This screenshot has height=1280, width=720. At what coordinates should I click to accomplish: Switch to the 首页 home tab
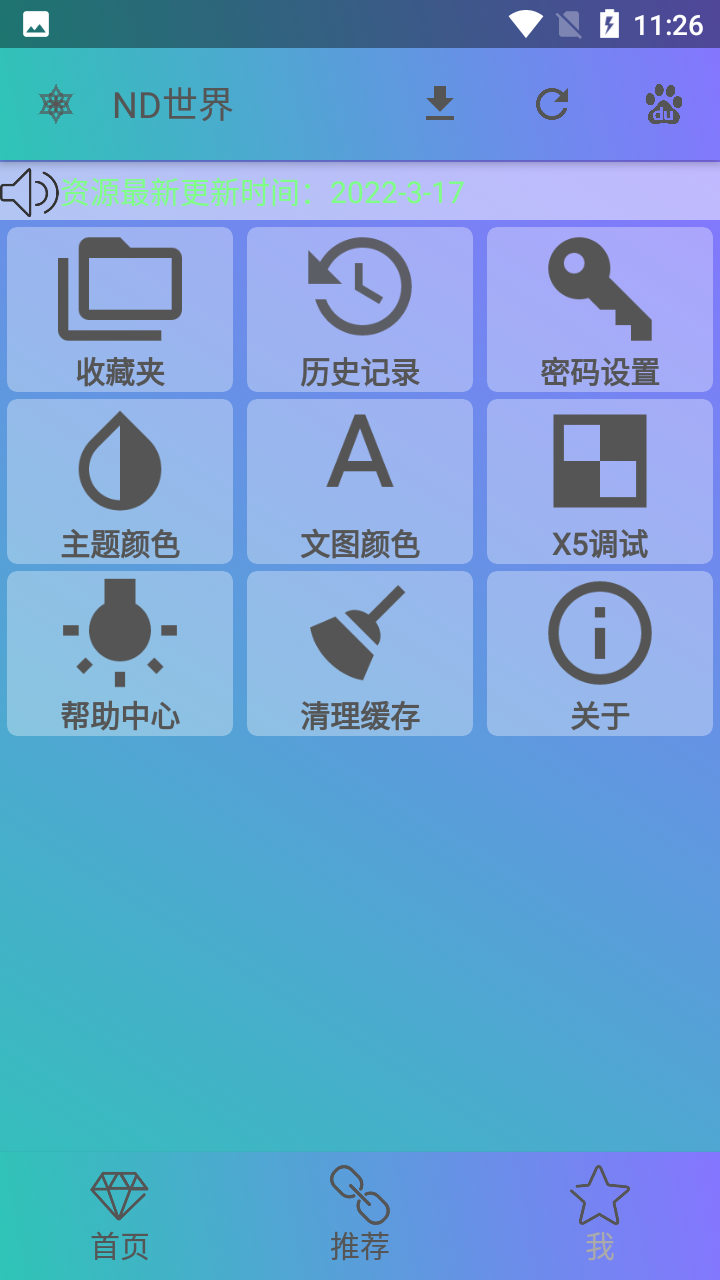click(x=120, y=1216)
